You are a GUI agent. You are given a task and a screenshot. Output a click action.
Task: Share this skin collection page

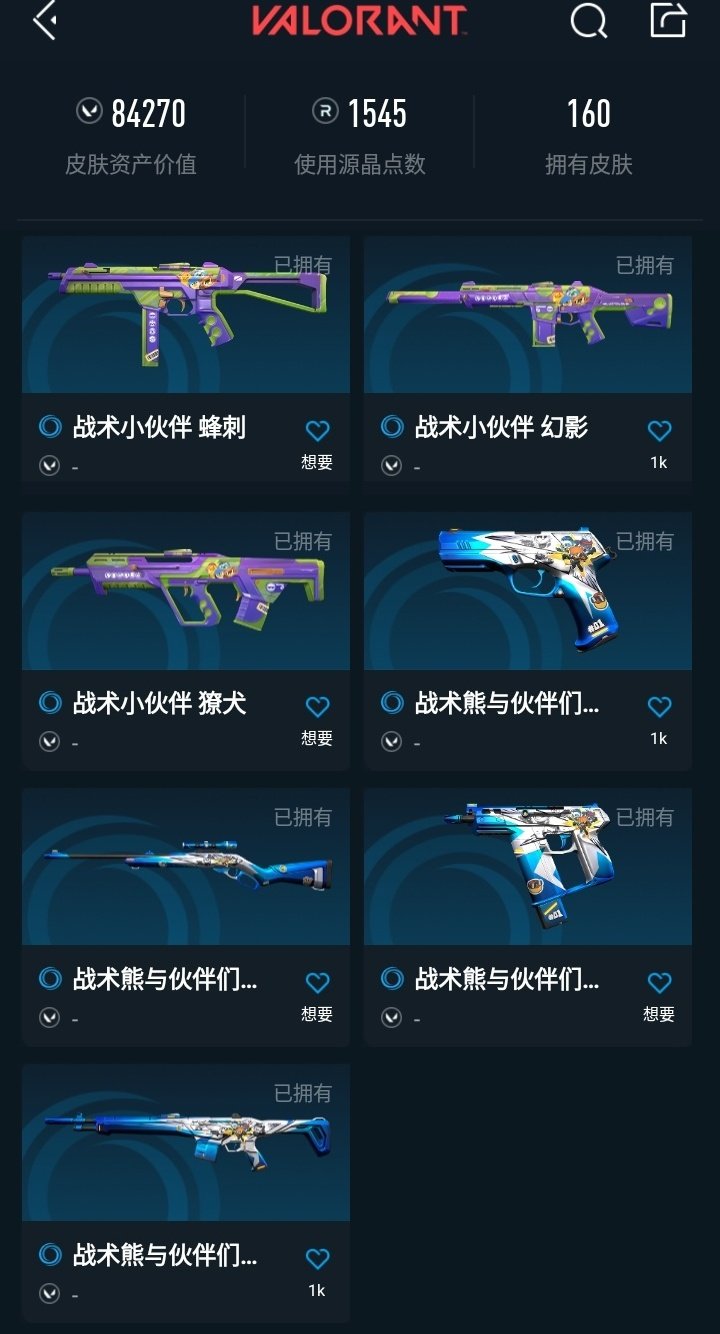668,21
